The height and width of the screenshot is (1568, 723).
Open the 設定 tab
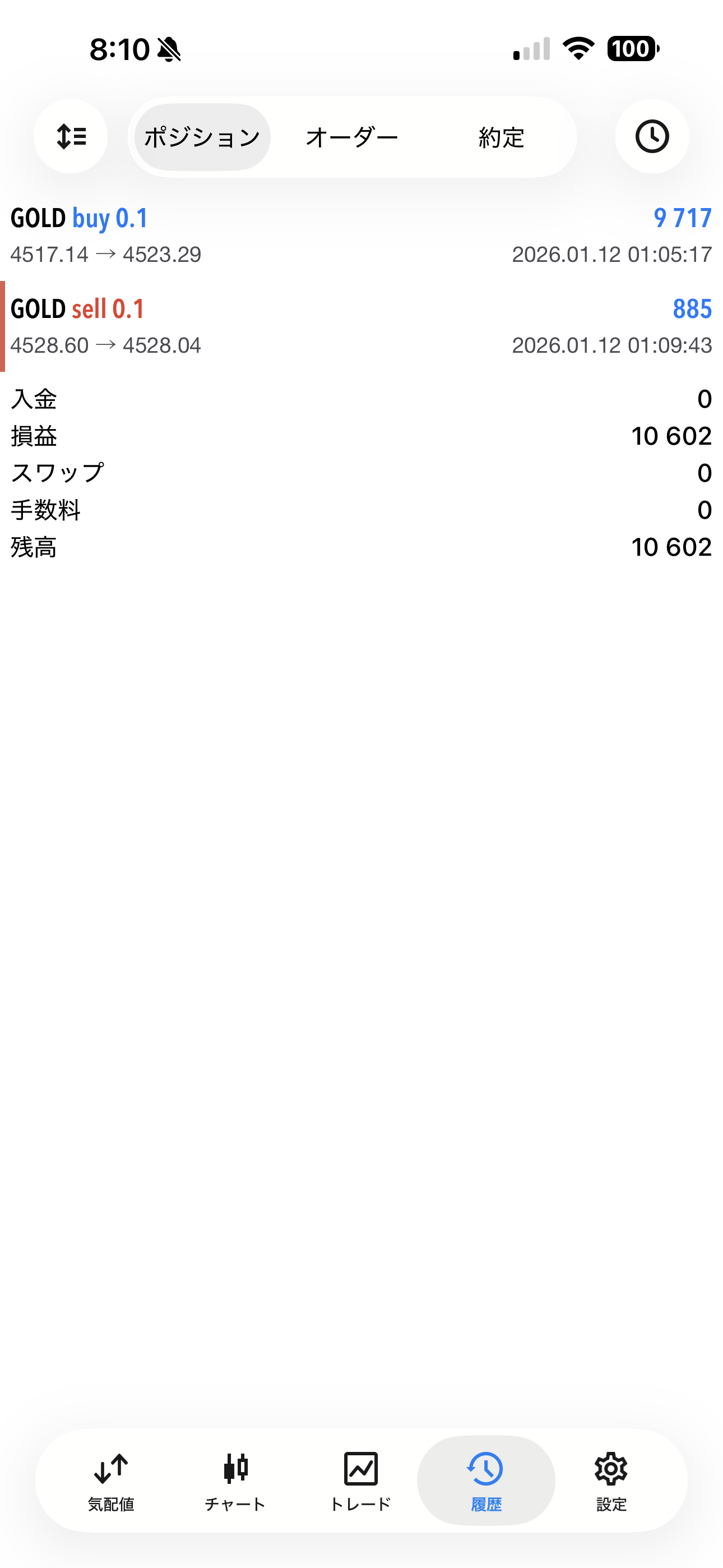pyautogui.click(x=611, y=1481)
